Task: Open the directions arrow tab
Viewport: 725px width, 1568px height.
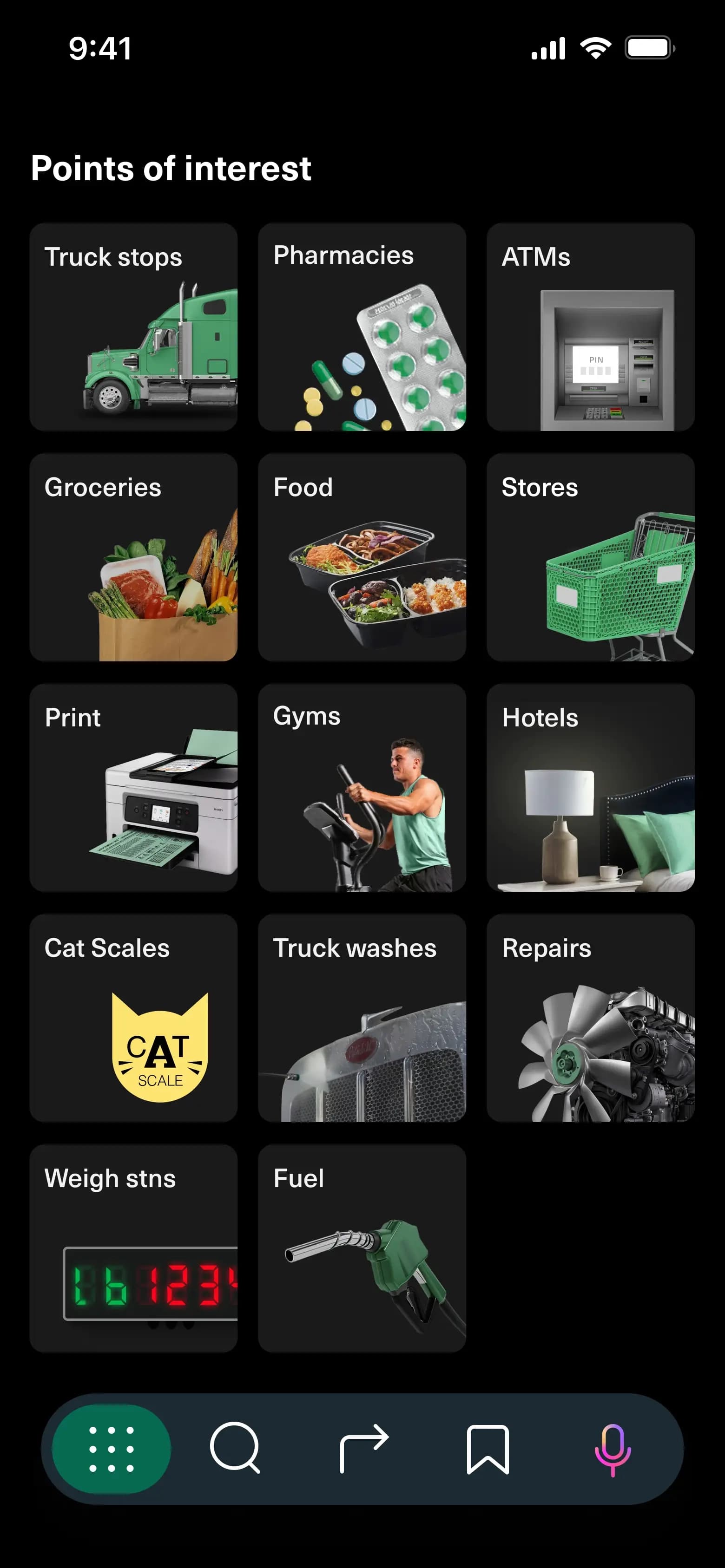Action: [x=364, y=1449]
